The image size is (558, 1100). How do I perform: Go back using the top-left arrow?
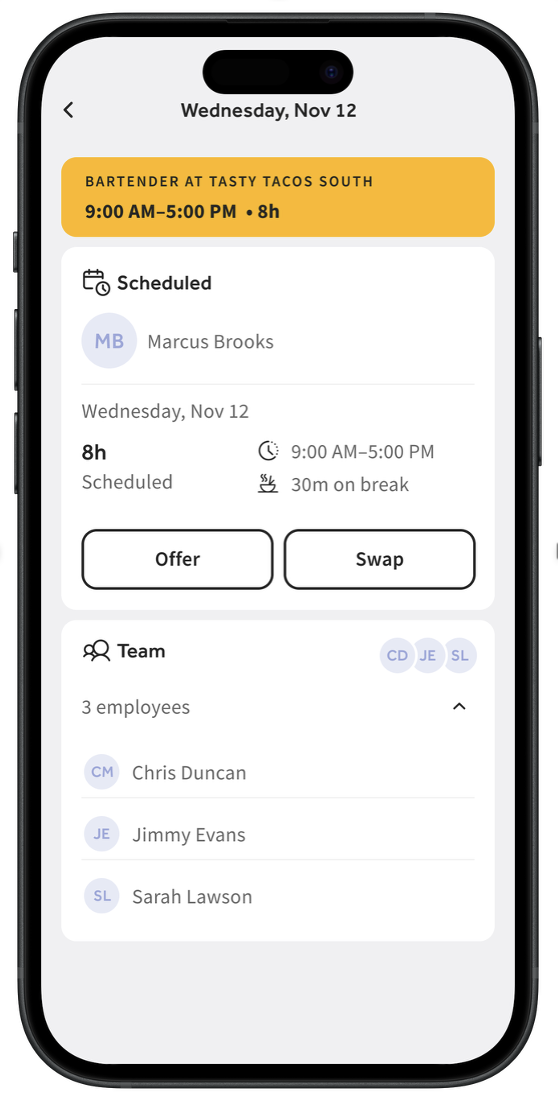[x=68, y=110]
